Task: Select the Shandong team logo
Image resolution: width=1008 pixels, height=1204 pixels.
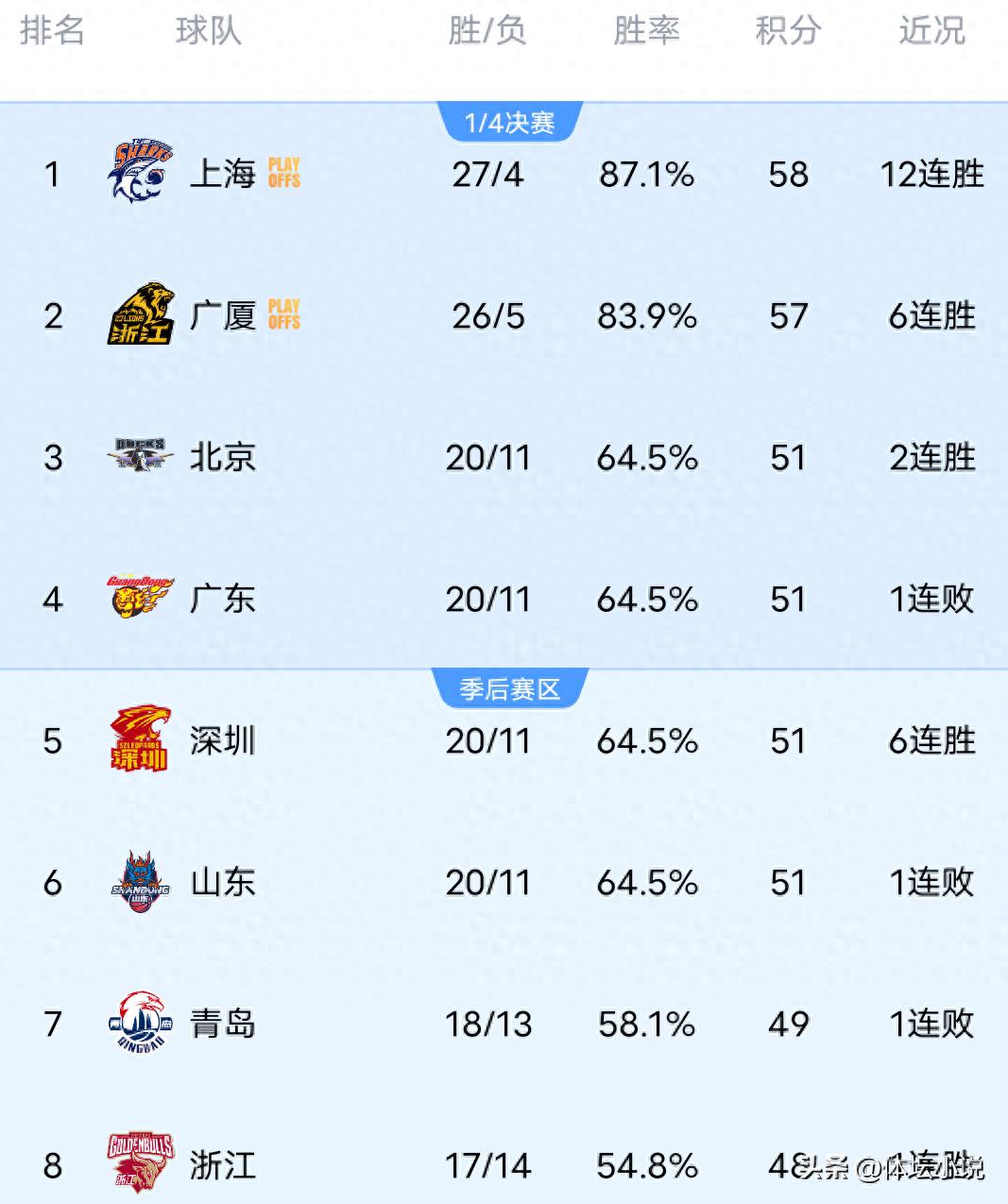Action: [x=139, y=883]
